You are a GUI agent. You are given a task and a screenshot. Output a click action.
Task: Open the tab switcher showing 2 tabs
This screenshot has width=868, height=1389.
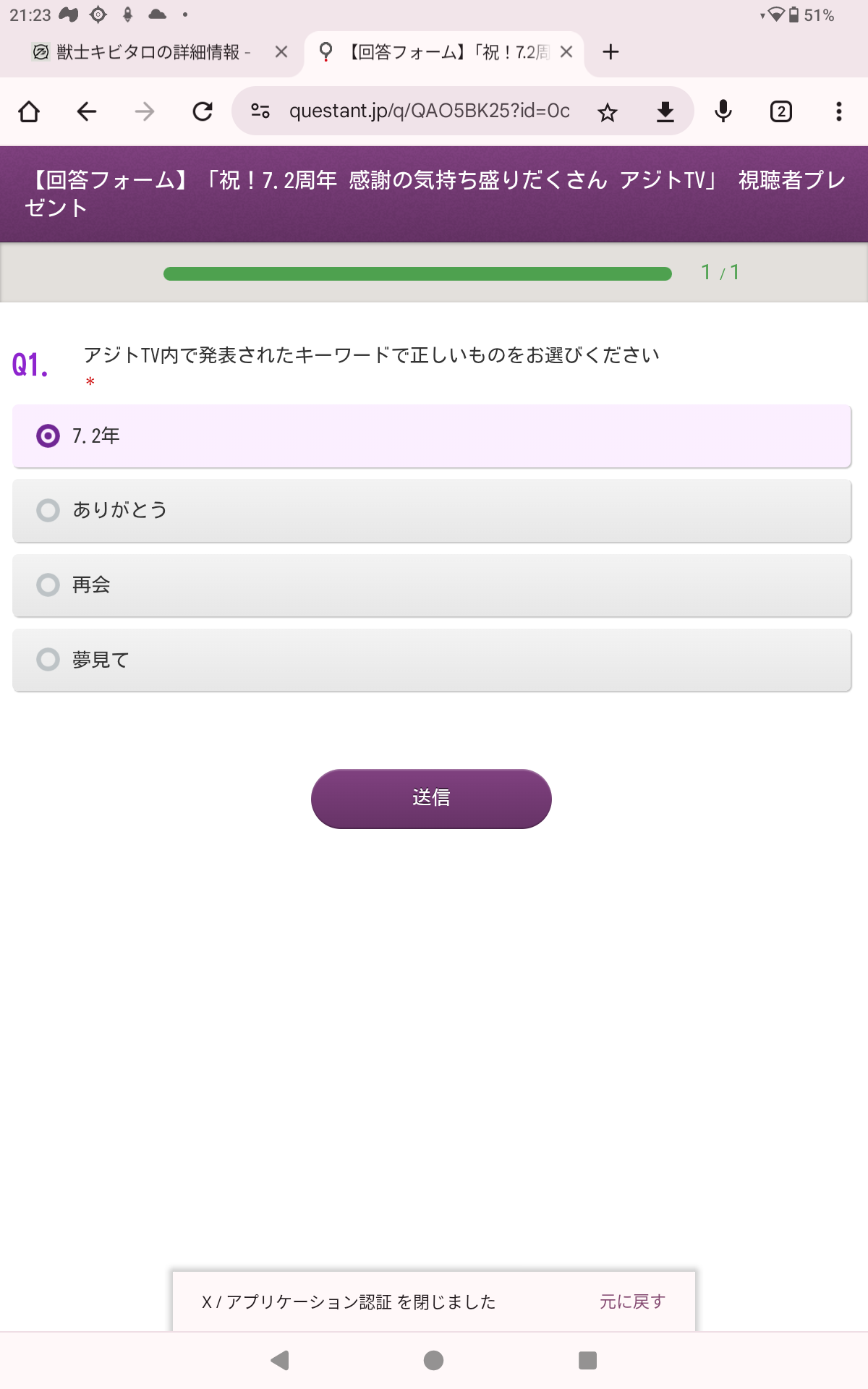[x=781, y=111]
